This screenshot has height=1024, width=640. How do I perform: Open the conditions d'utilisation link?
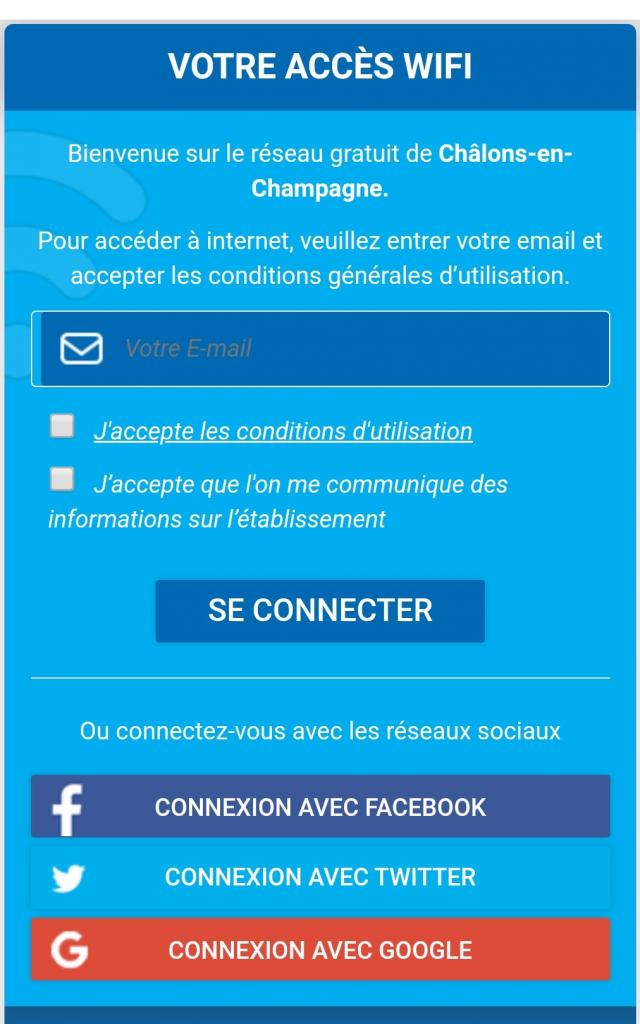tap(283, 432)
